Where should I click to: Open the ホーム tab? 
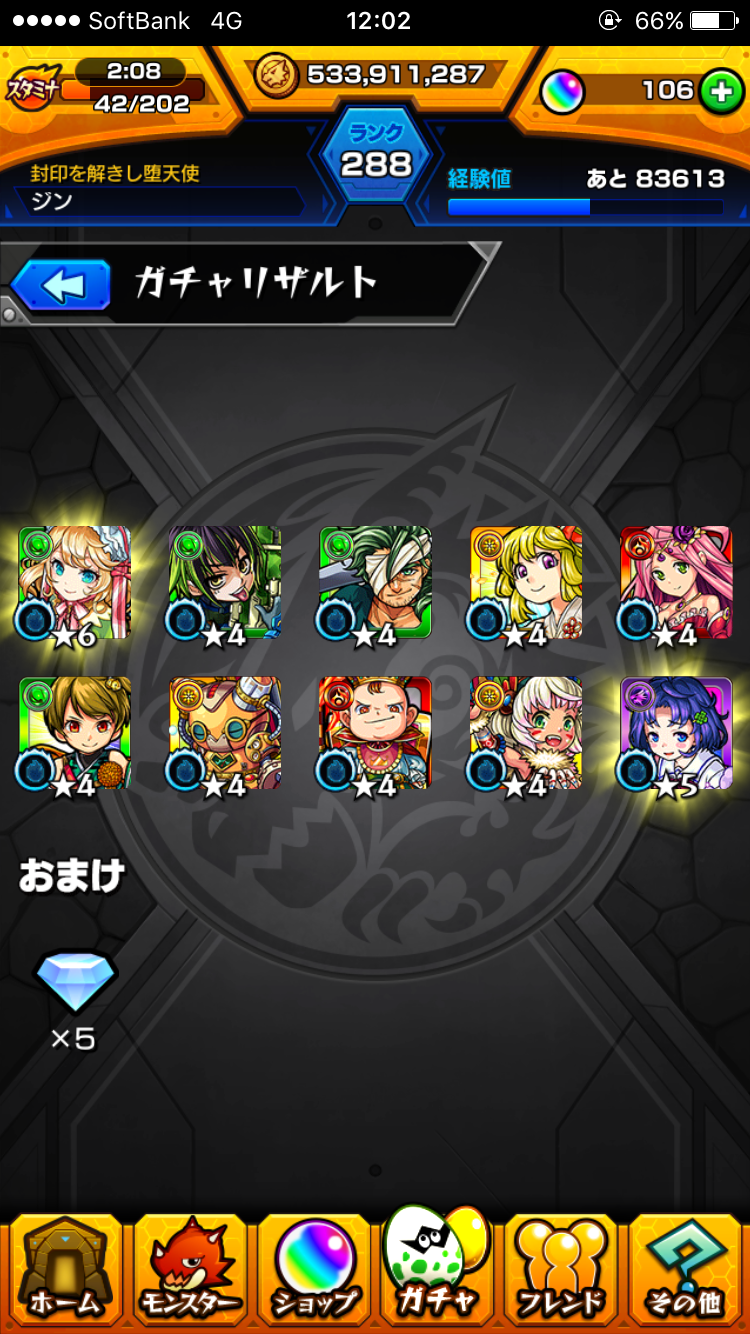click(x=64, y=1267)
